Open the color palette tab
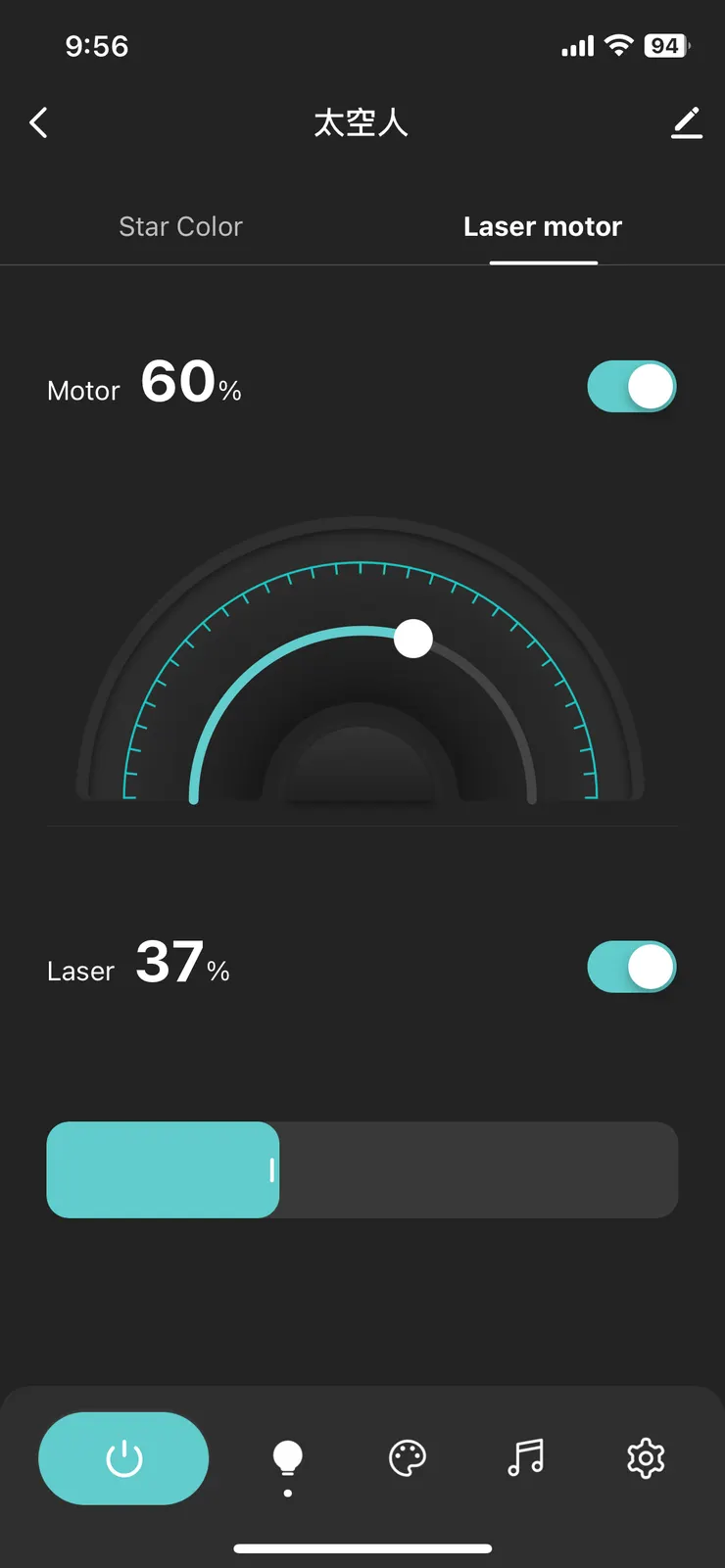Screen dimensions: 725x1568 tap(408, 1458)
